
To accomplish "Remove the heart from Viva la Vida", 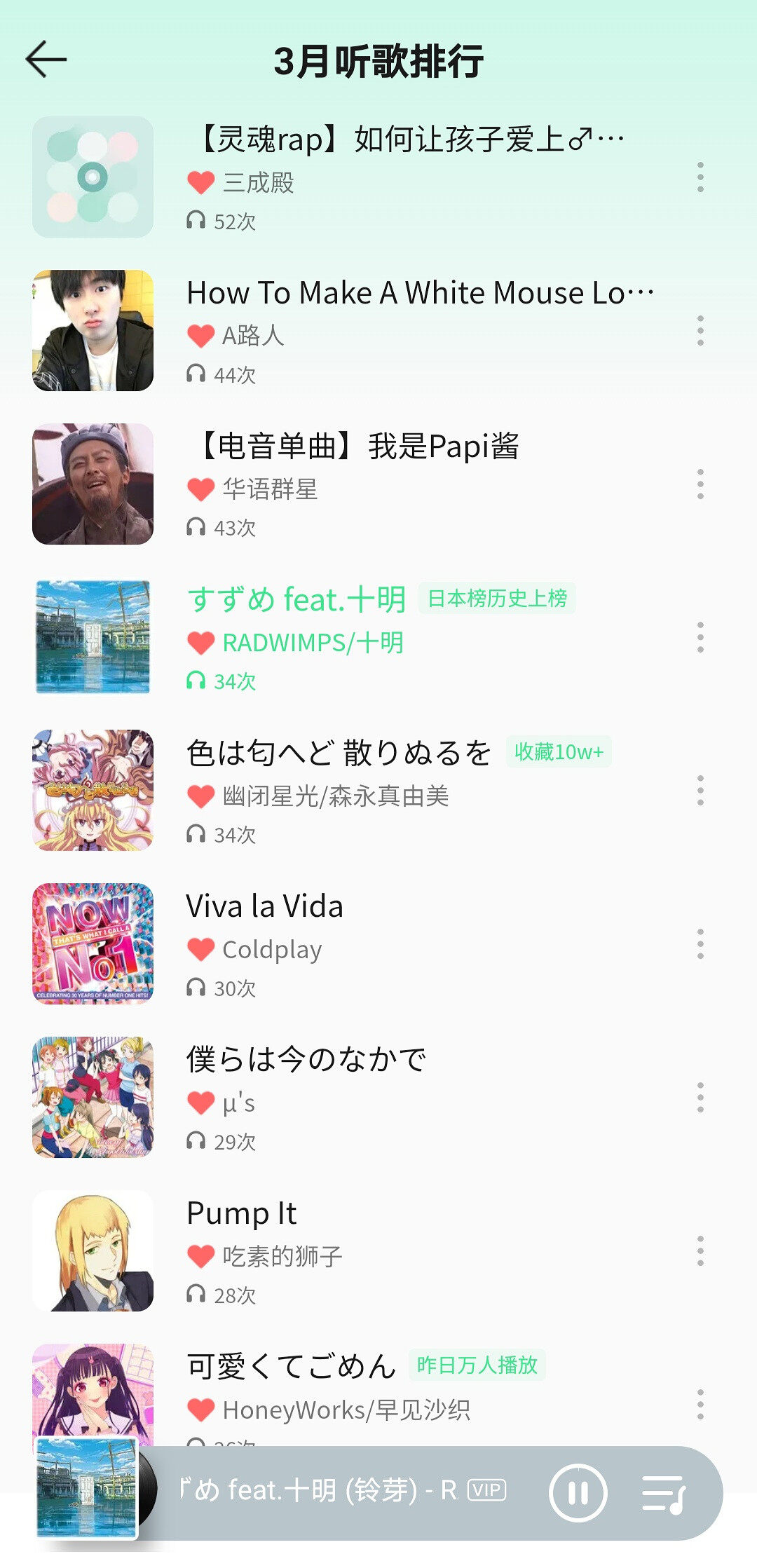I will tap(200, 950).
